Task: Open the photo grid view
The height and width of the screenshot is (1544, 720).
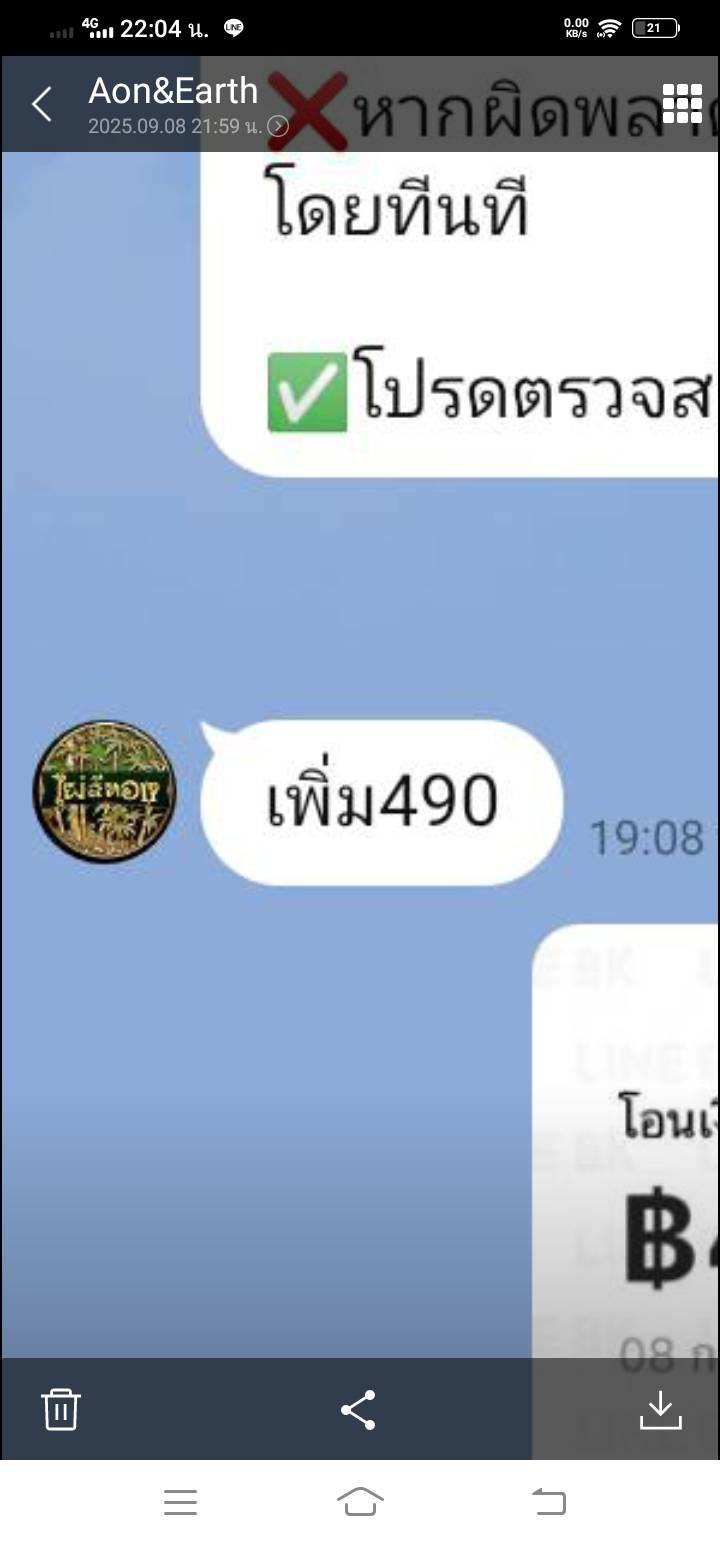Action: (682, 103)
